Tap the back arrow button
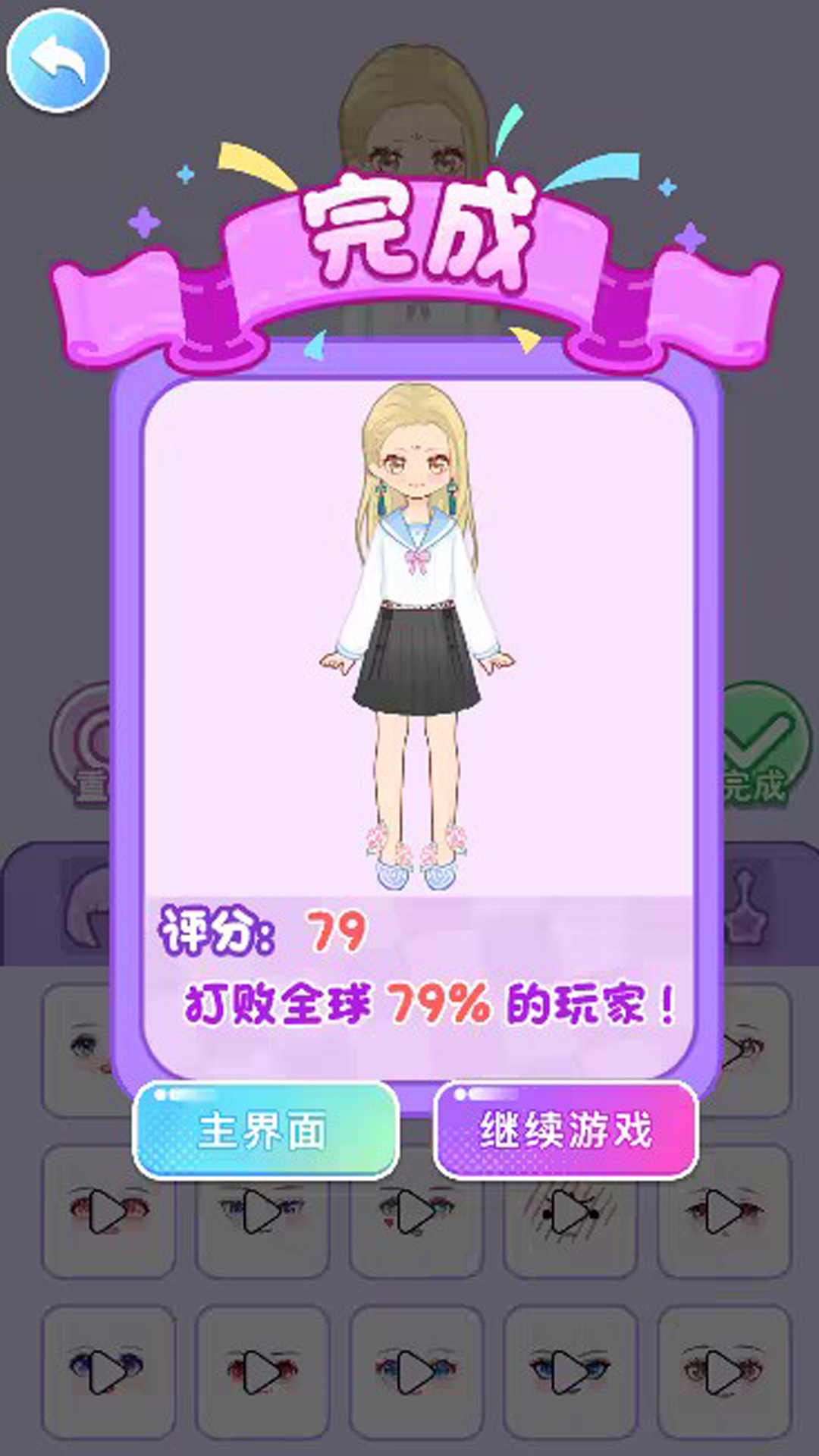This screenshot has height=1456, width=819. [58, 61]
